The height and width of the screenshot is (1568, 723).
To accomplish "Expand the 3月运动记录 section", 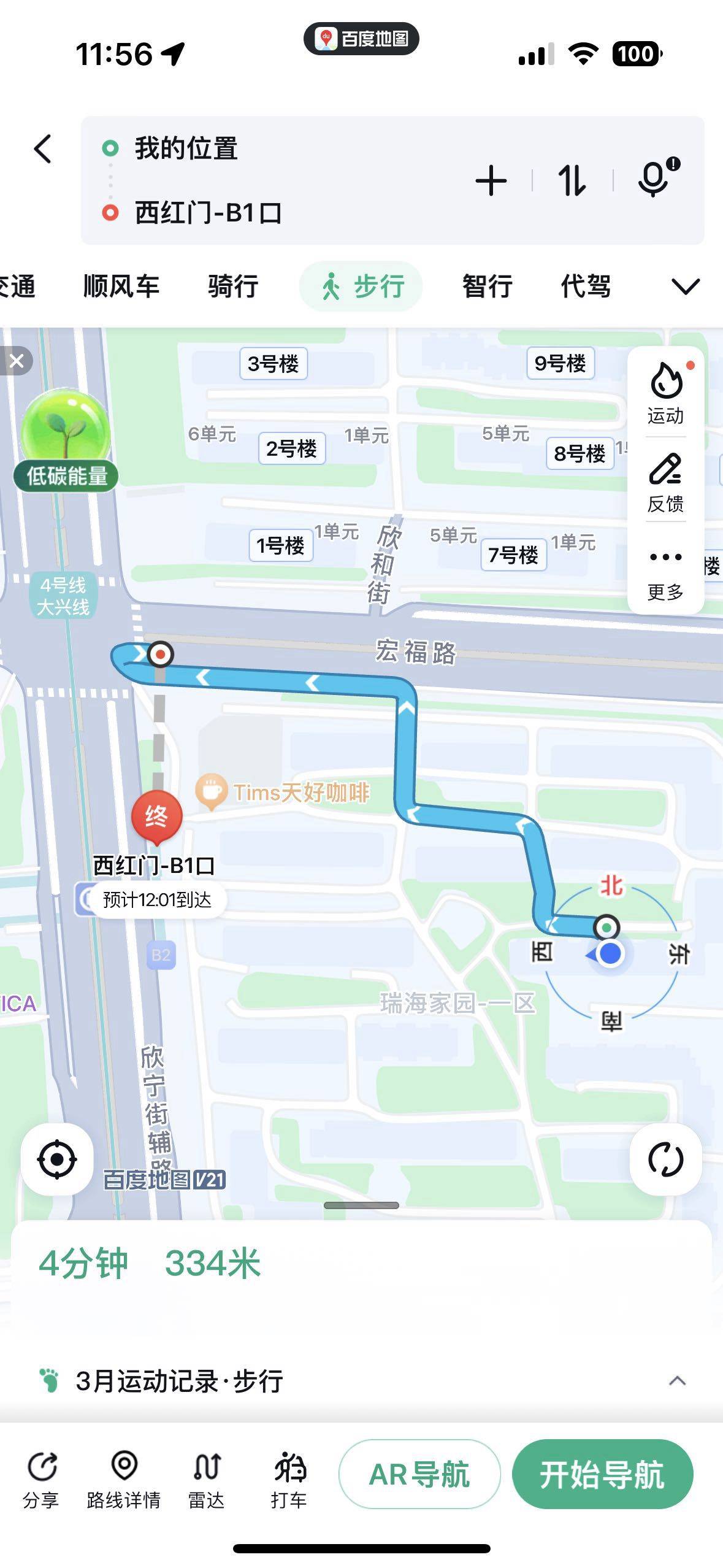I will click(x=677, y=1381).
